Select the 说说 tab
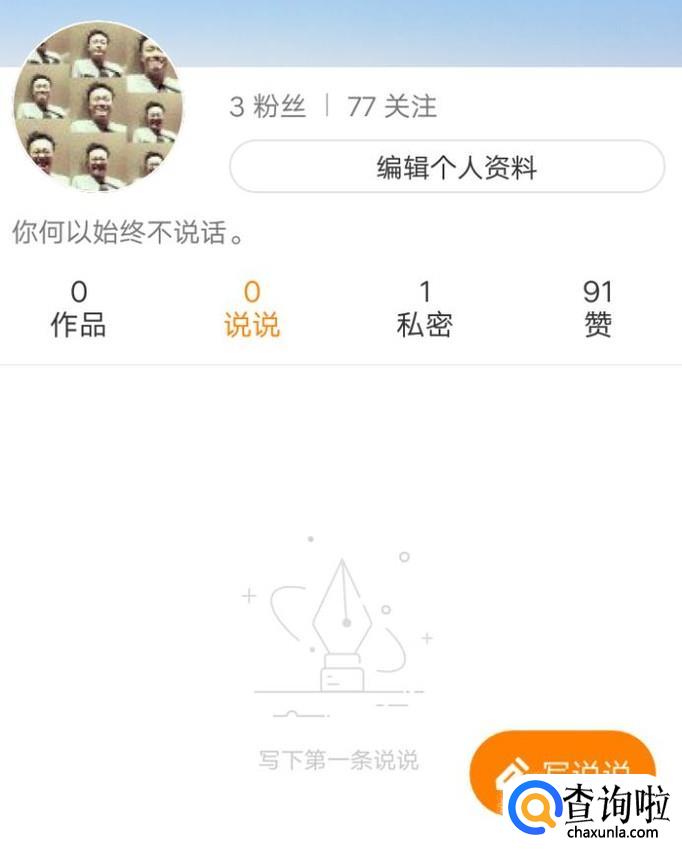682x863 pixels. pos(252,308)
